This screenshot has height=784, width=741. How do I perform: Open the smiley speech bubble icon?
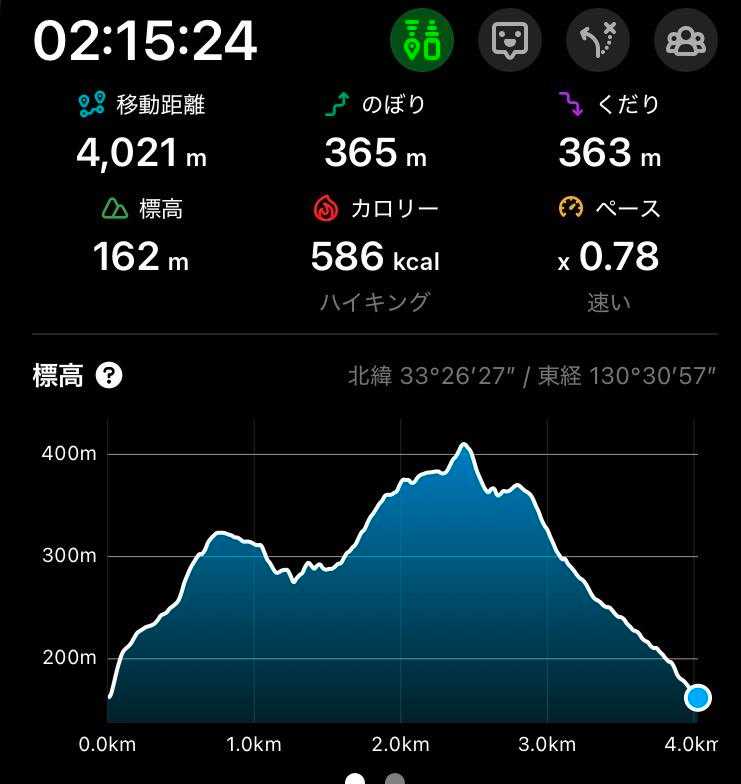click(510, 41)
